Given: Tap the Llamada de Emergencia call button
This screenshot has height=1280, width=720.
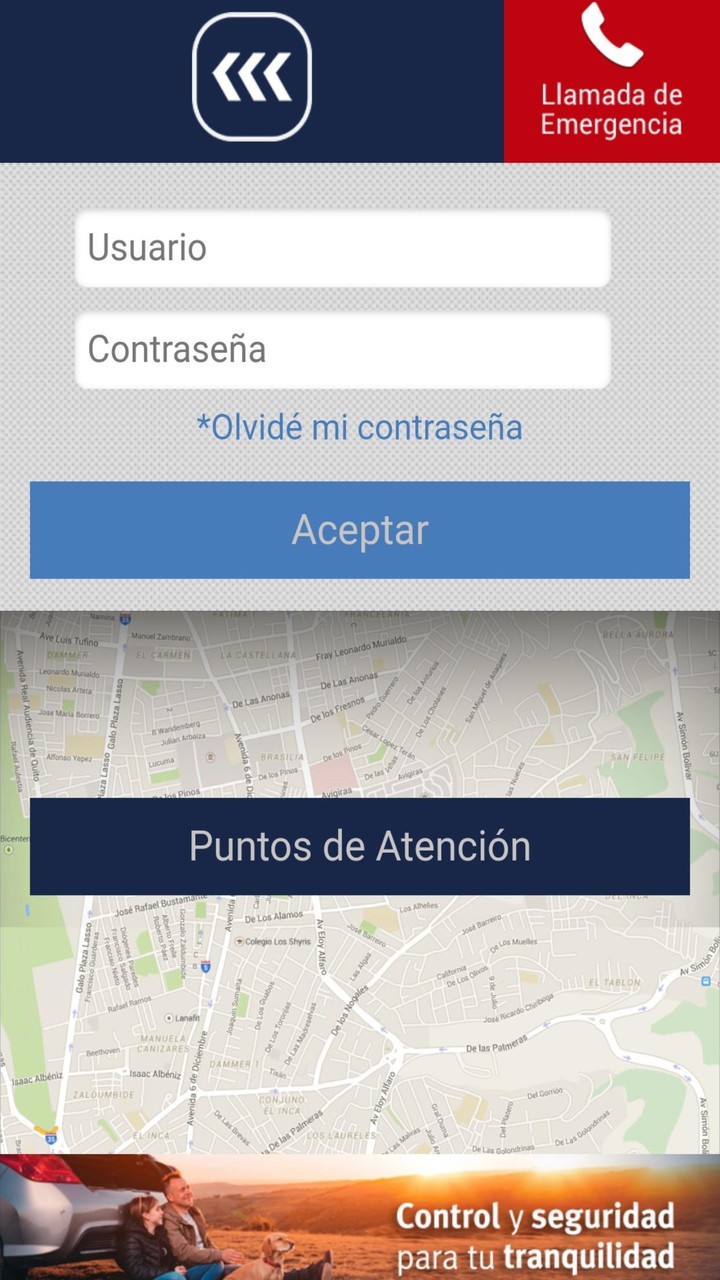Looking at the screenshot, I should [611, 81].
